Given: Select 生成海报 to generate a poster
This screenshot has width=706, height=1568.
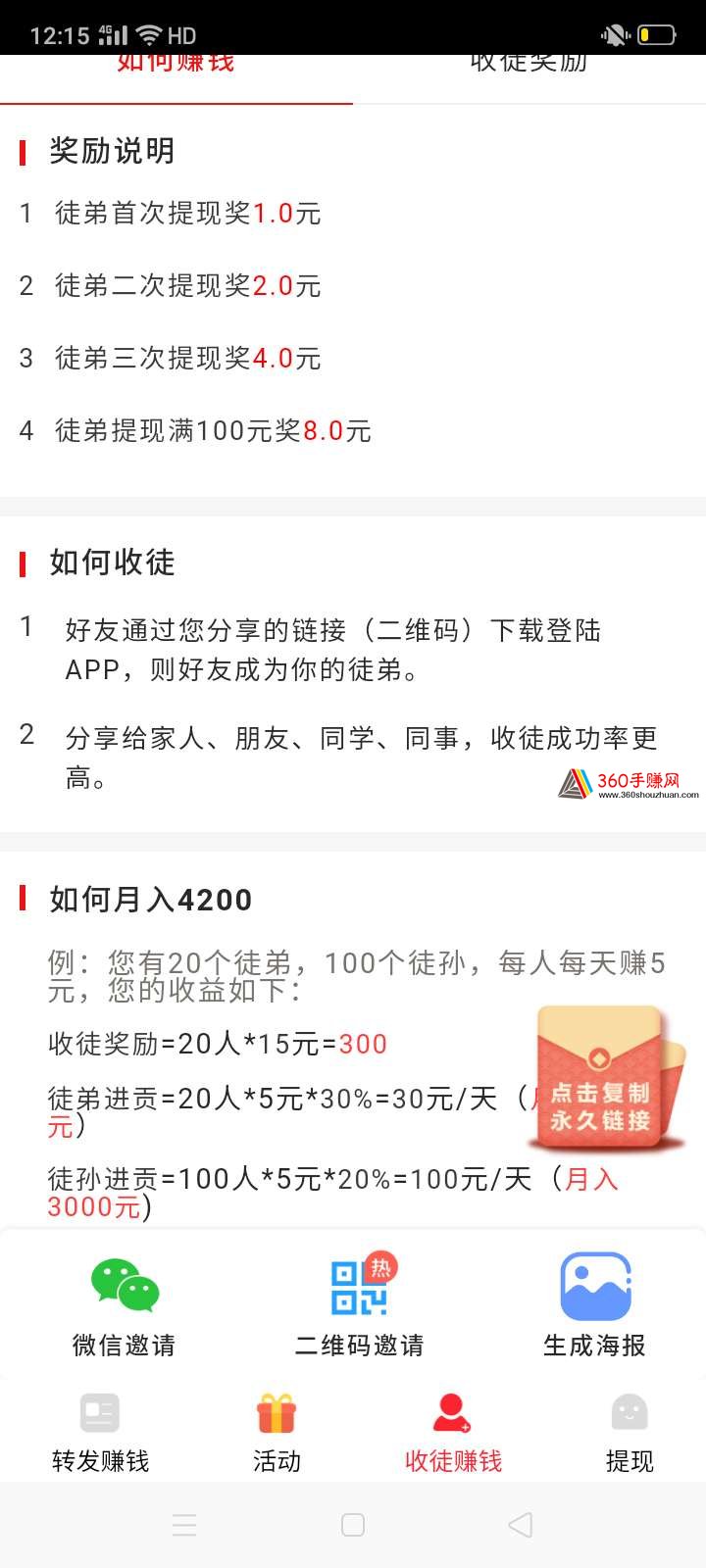Looking at the screenshot, I should [x=595, y=1305].
